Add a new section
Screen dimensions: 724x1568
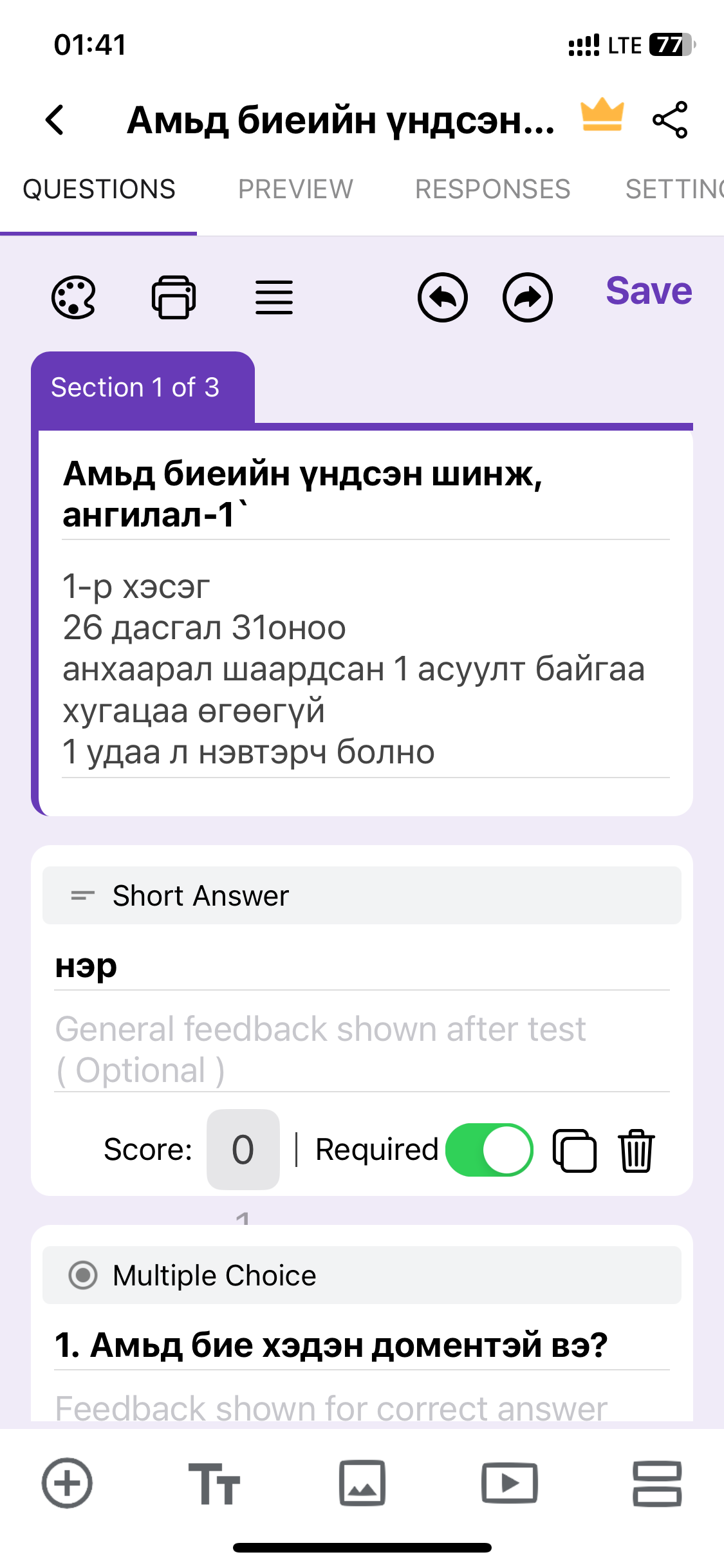click(x=656, y=1483)
